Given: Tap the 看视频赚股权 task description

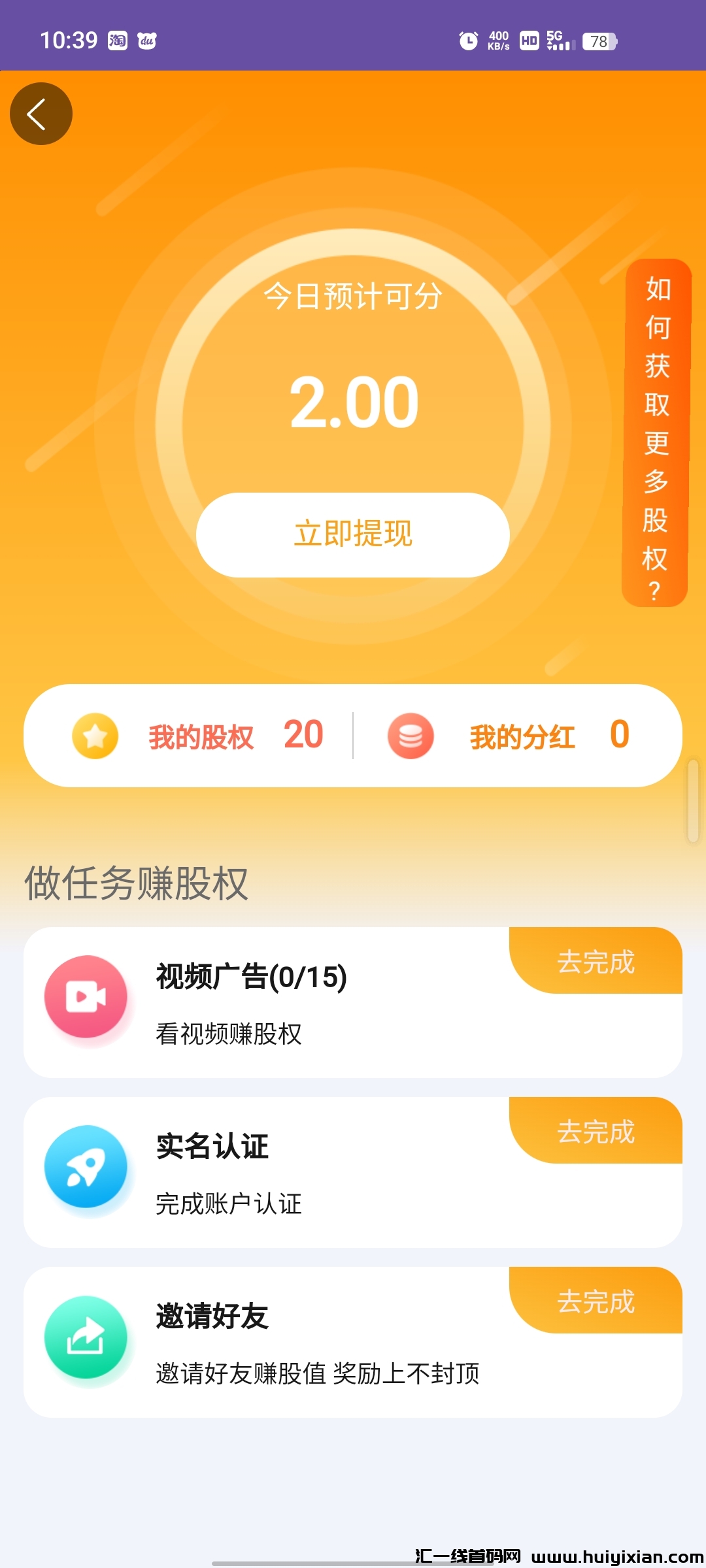Looking at the screenshot, I should tap(227, 1036).
